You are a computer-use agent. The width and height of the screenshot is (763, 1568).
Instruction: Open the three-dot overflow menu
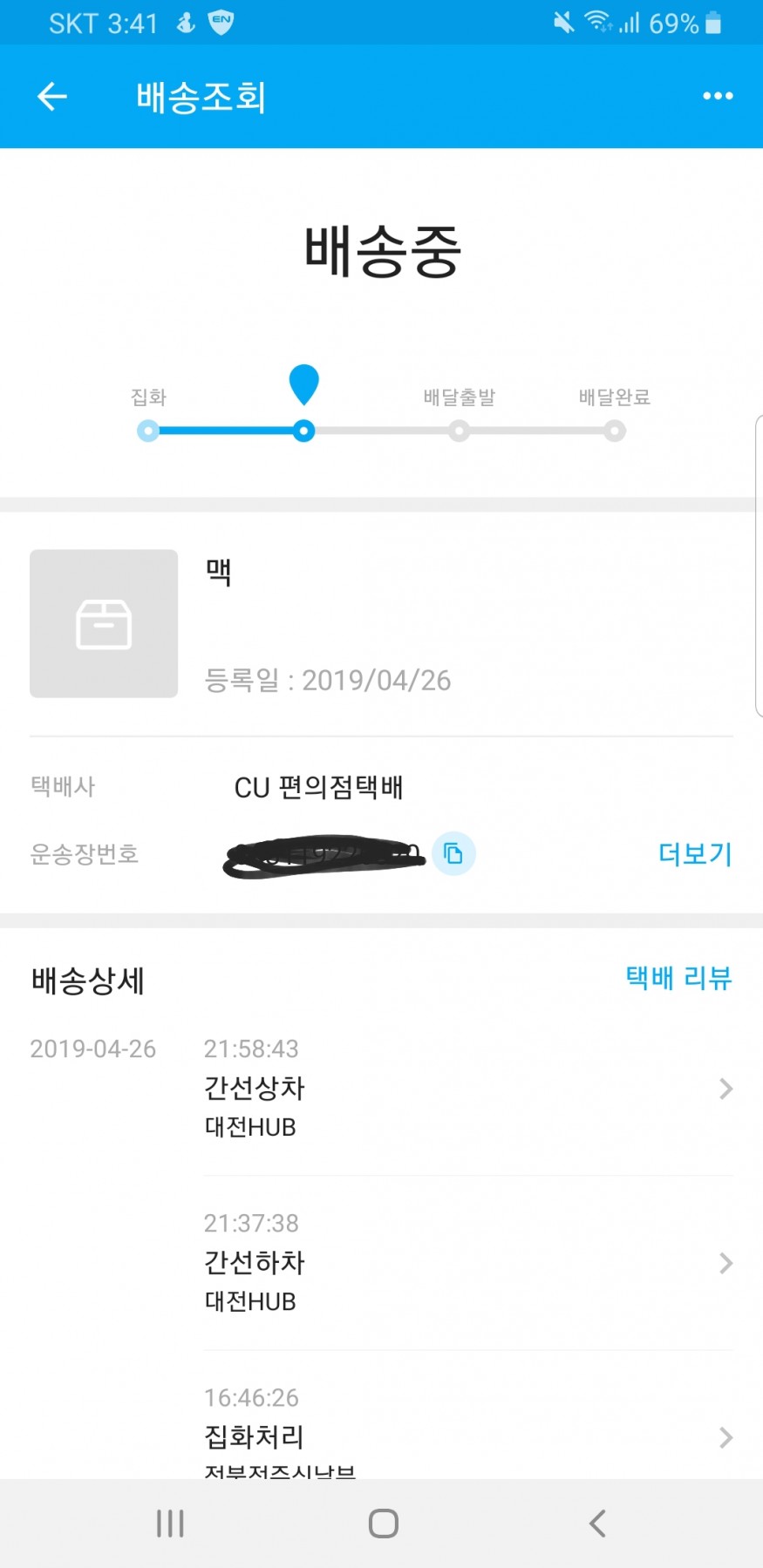[718, 96]
